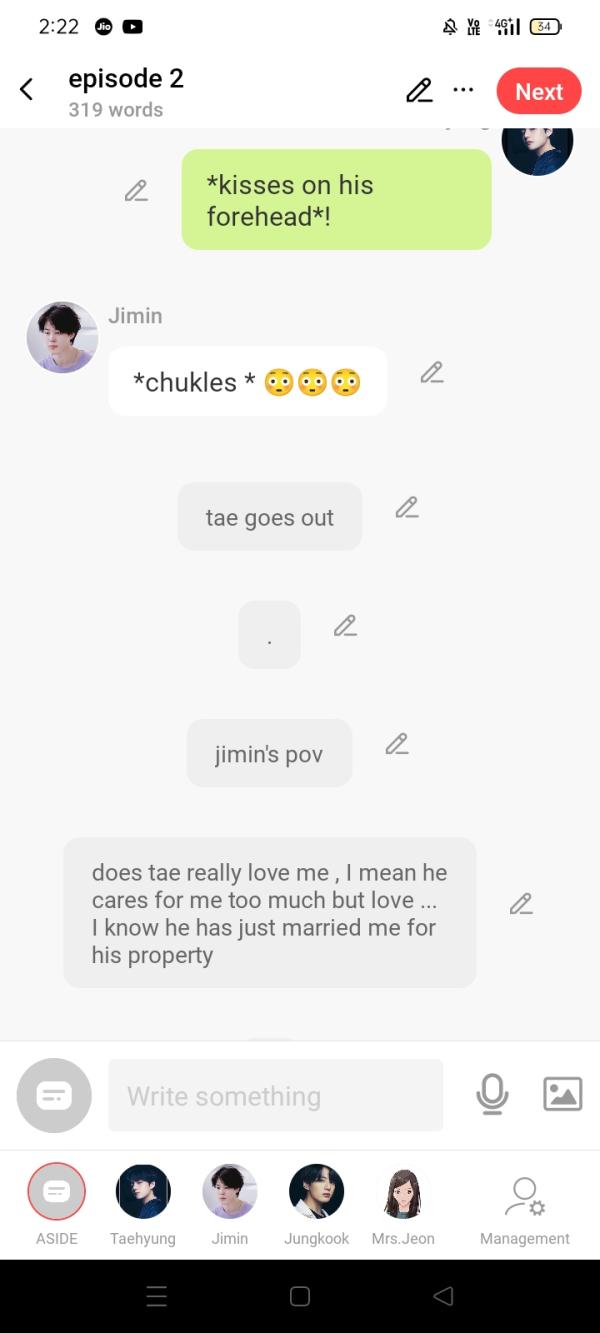The width and height of the screenshot is (600, 1333).
Task: Return to the phone's home screen
Action: tap(300, 1296)
